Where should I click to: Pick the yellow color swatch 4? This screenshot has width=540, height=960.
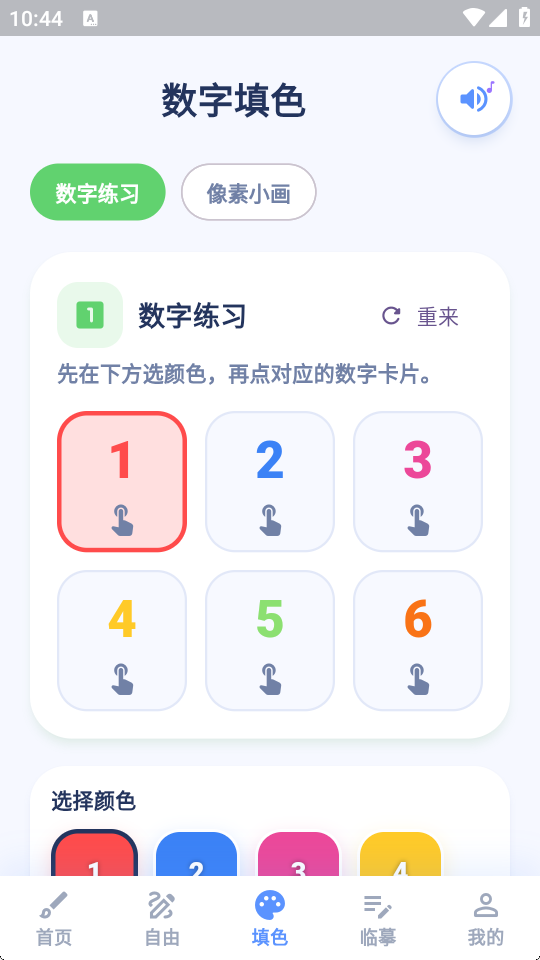(400, 853)
